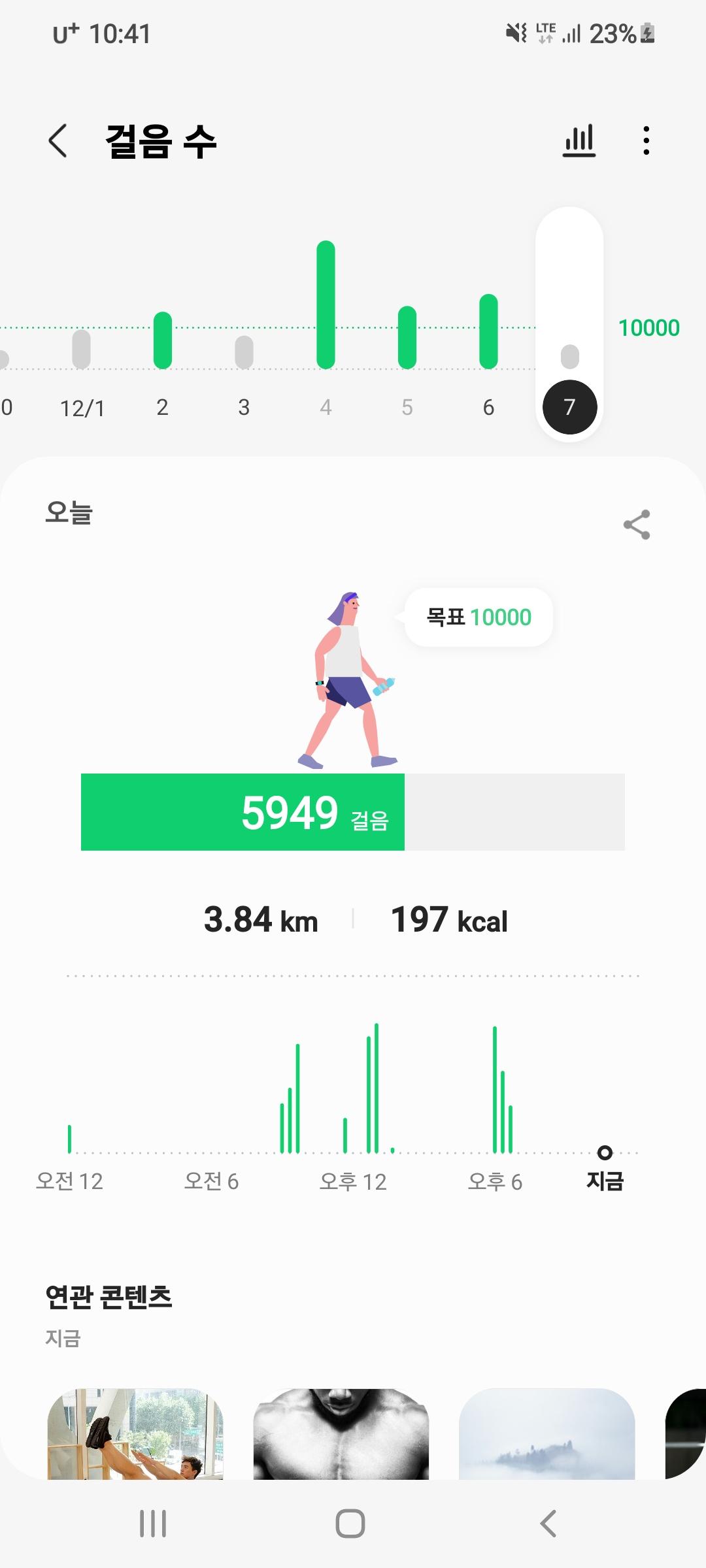Open the black-and-white torso content card
This screenshot has height=1568, width=706.
[x=341, y=1434]
